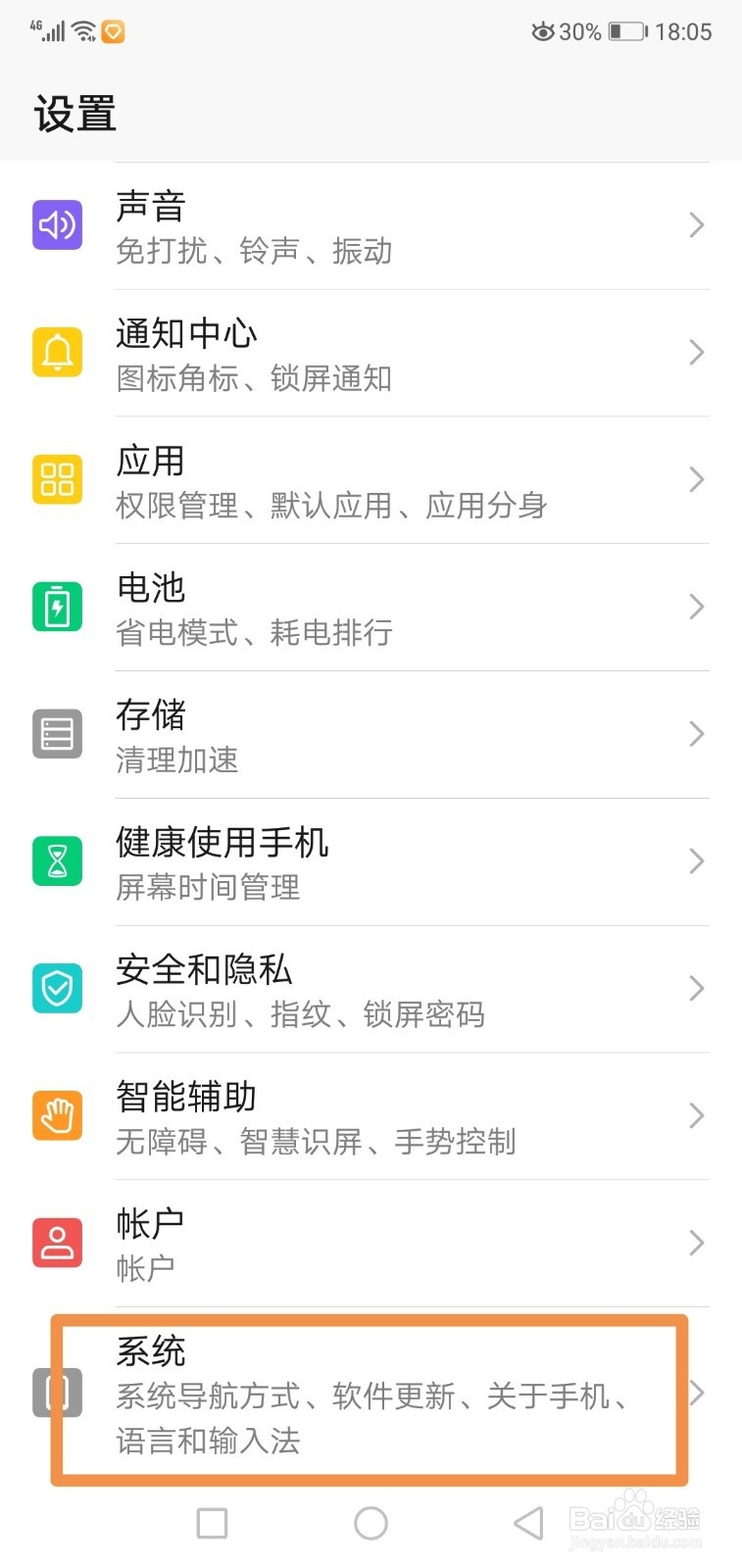Tap the orange hand gesture icon

click(56, 1115)
